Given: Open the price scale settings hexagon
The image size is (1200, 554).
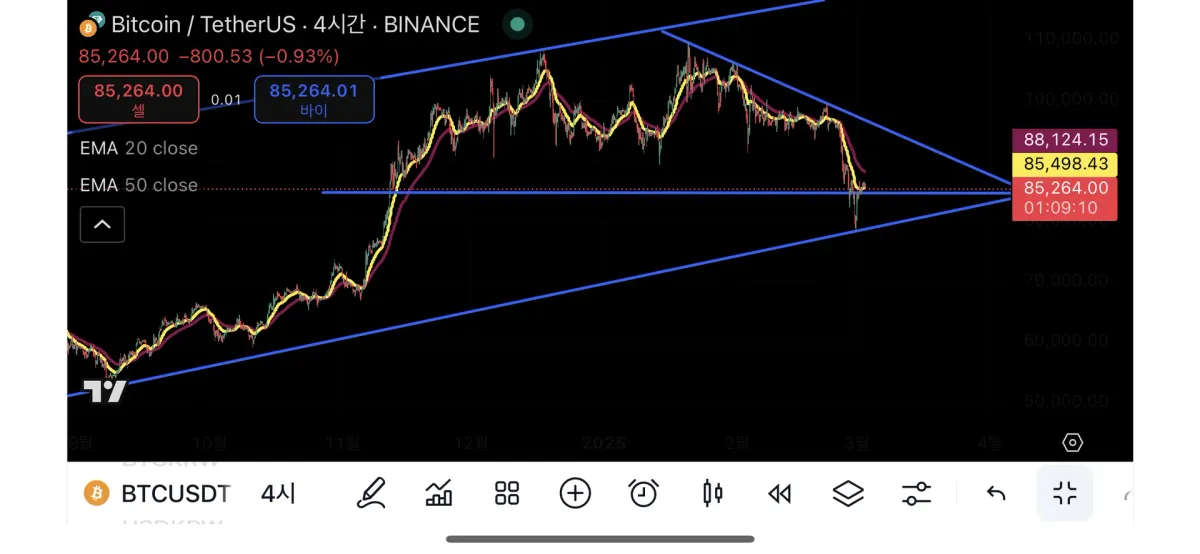Looking at the screenshot, I should coord(1072,442).
